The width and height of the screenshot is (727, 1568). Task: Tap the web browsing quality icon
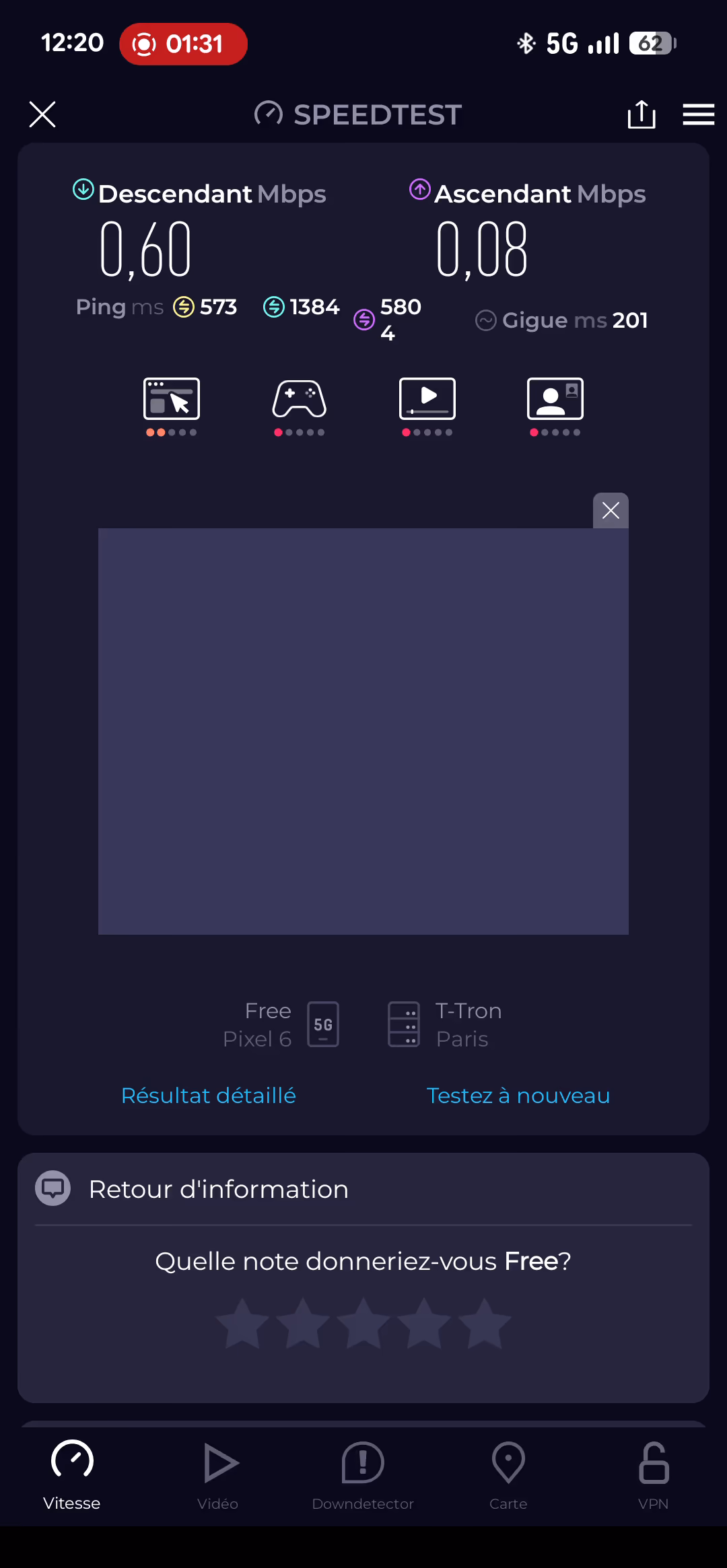click(x=172, y=399)
